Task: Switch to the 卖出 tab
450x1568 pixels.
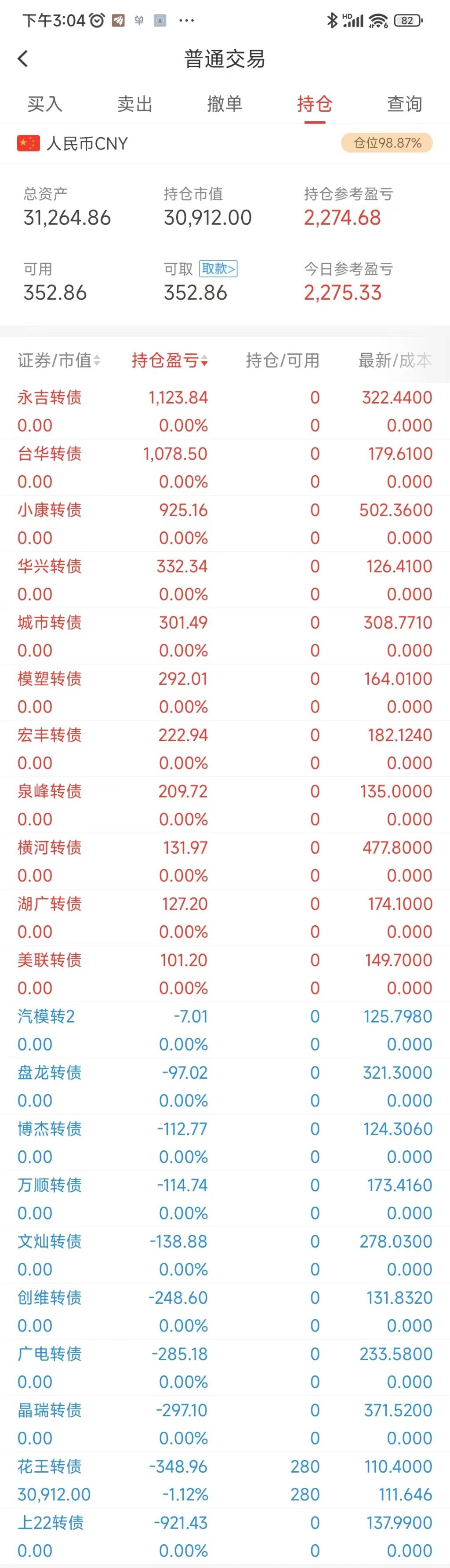Action: pyautogui.click(x=134, y=104)
